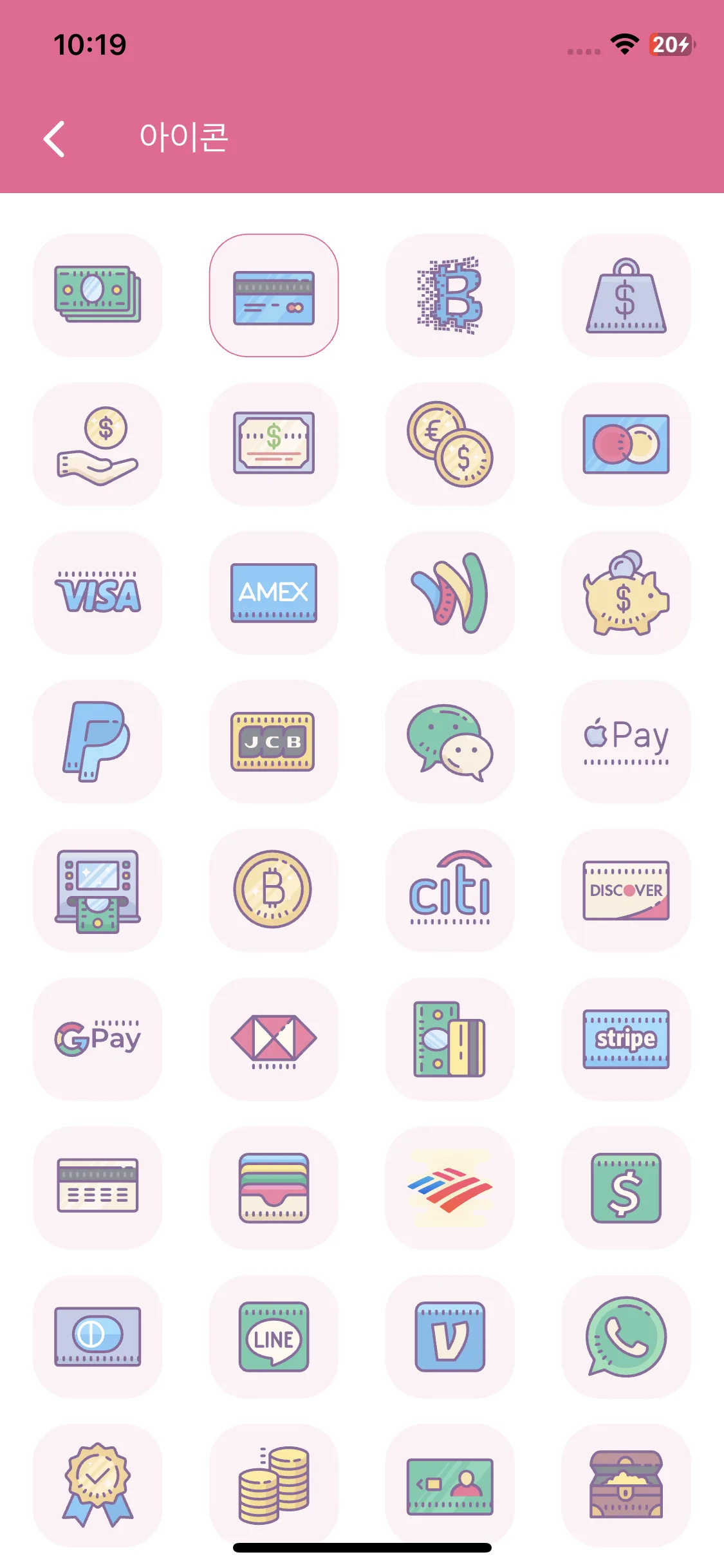
Task: Select the Stripe icon
Action: (626, 1039)
